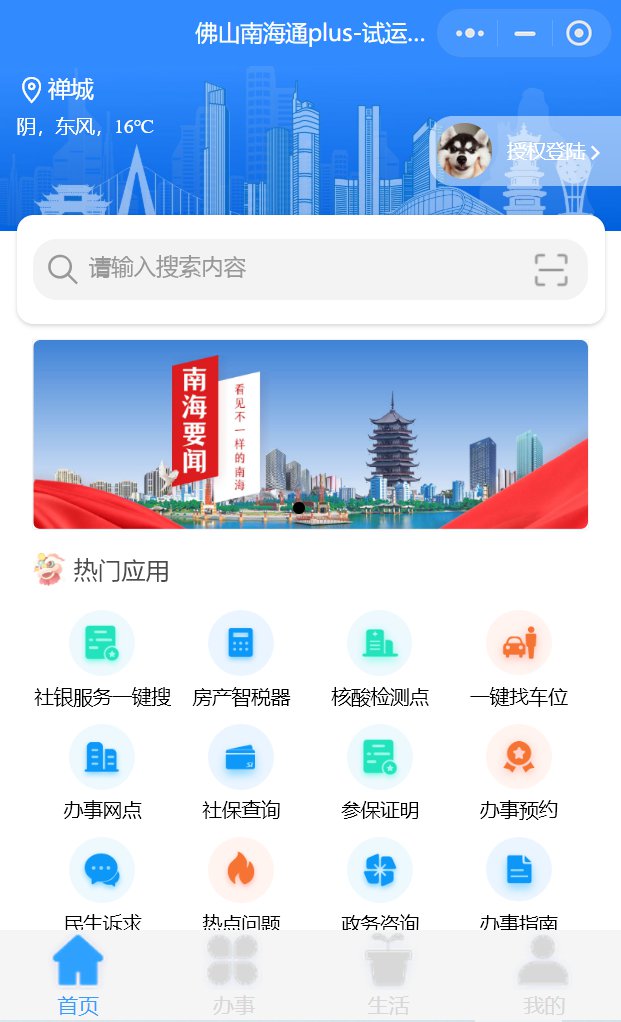Open 社银服务一键搜
The height and width of the screenshot is (1022, 621).
point(102,660)
